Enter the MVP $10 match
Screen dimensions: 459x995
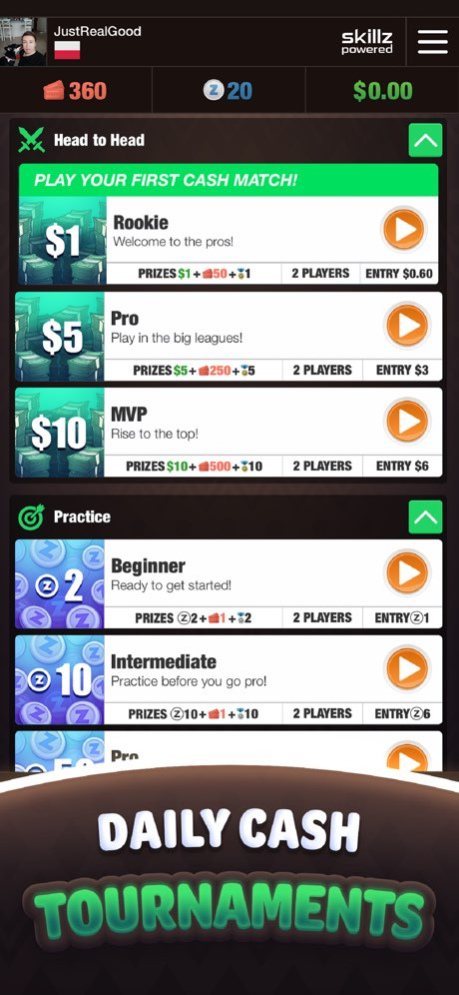pos(407,422)
